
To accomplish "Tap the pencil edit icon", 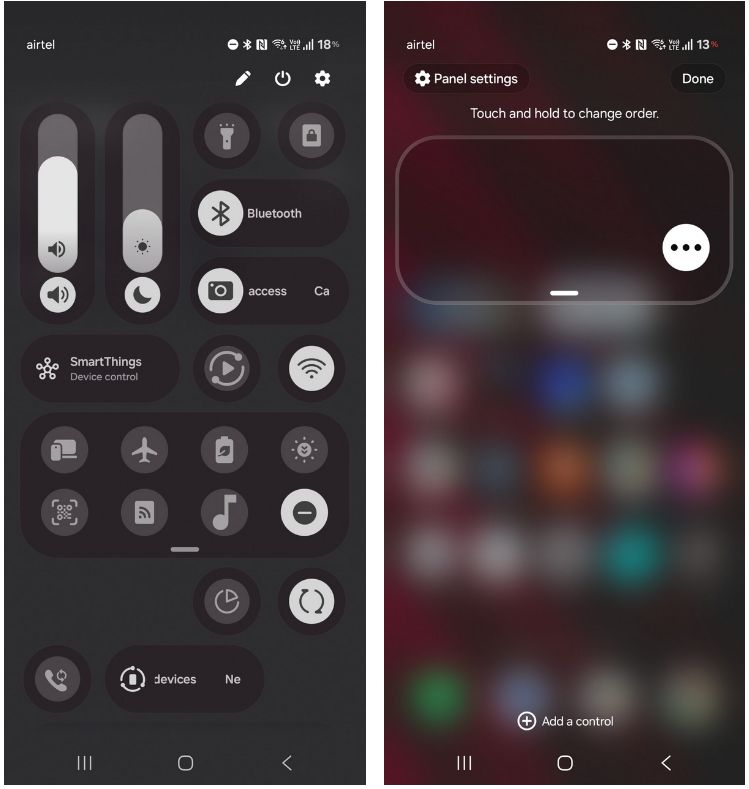I will [243, 79].
